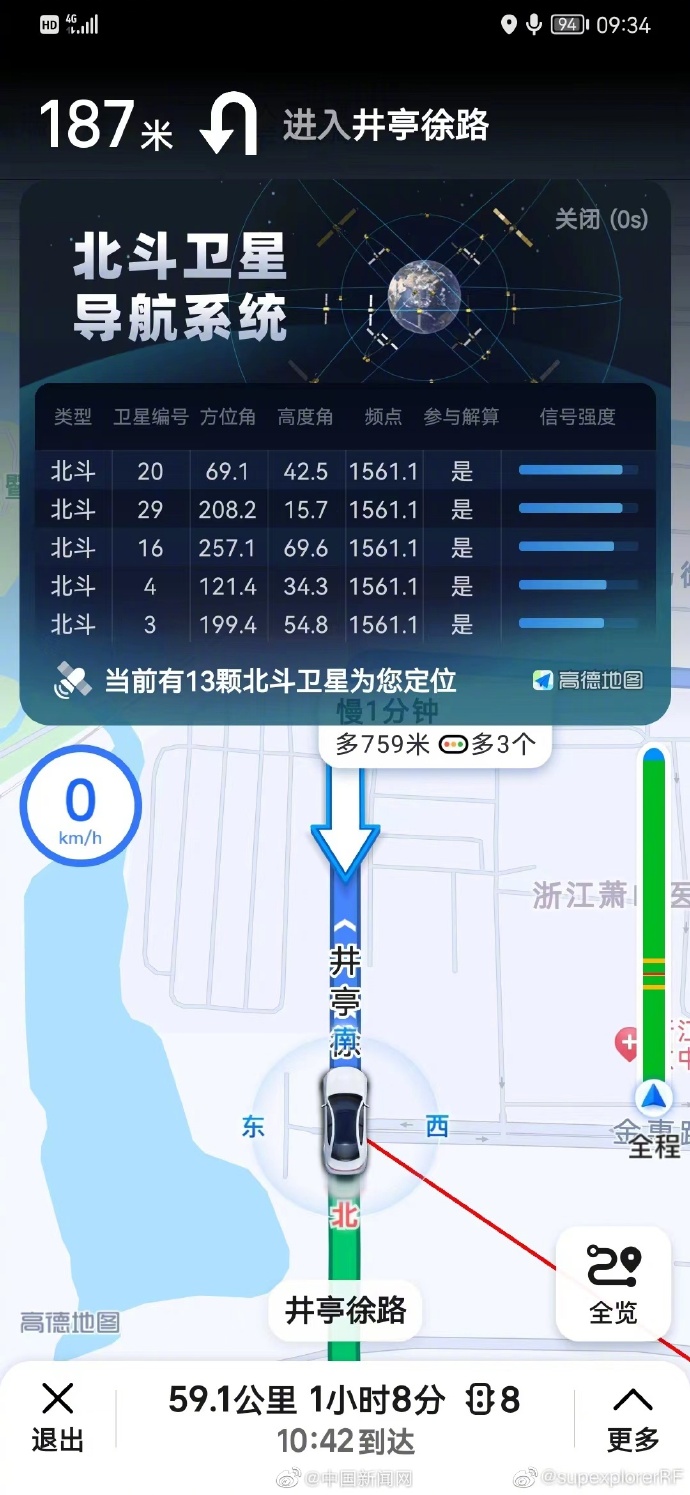Open the 更多 options panel
This screenshot has width=690, height=1495.
(x=632, y=1418)
